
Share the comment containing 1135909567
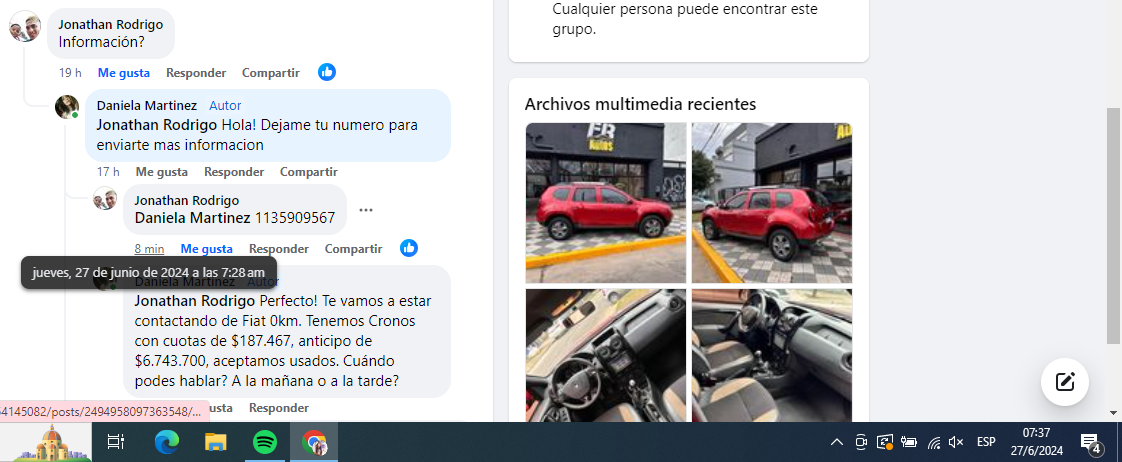click(x=353, y=249)
